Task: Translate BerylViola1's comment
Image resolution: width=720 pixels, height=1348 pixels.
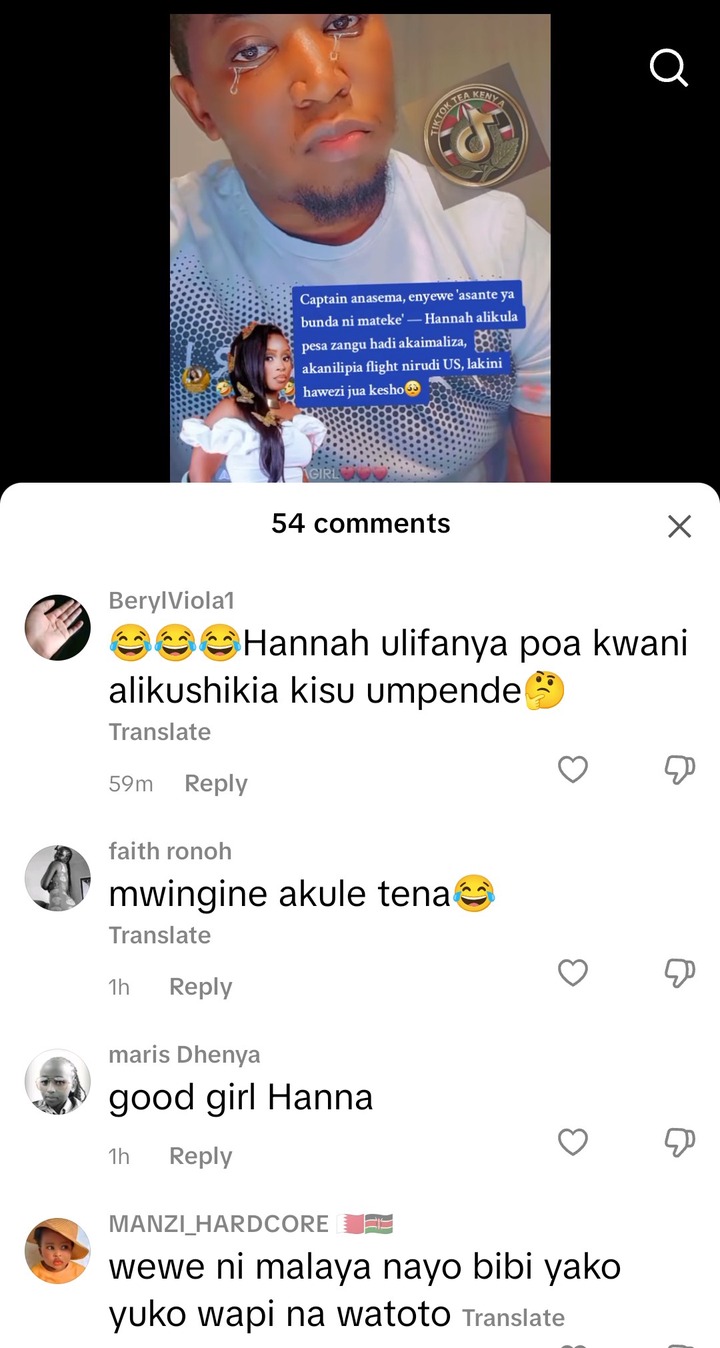Action: pyautogui.click(x=159, y=732)
